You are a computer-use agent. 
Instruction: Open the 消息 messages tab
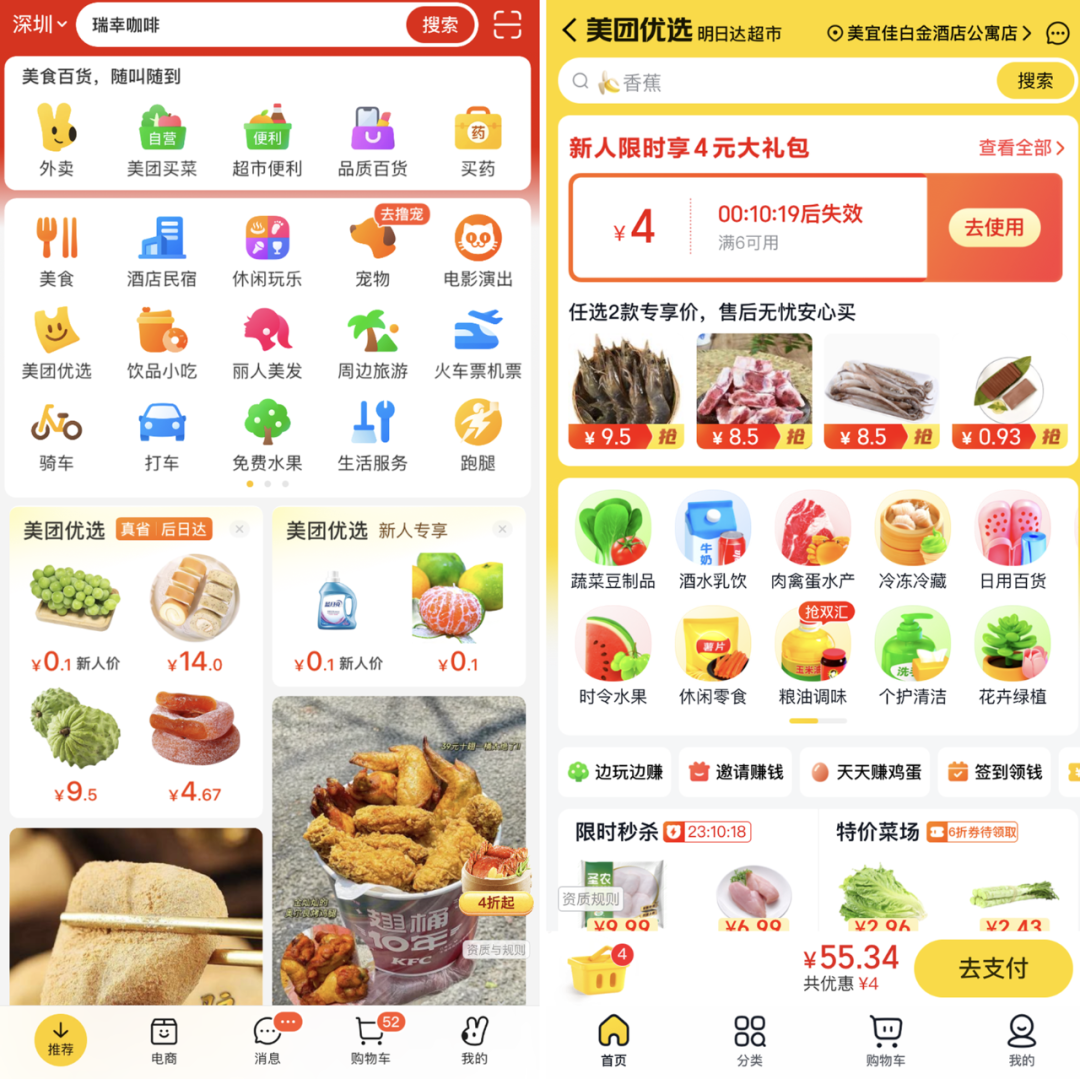267,1040
